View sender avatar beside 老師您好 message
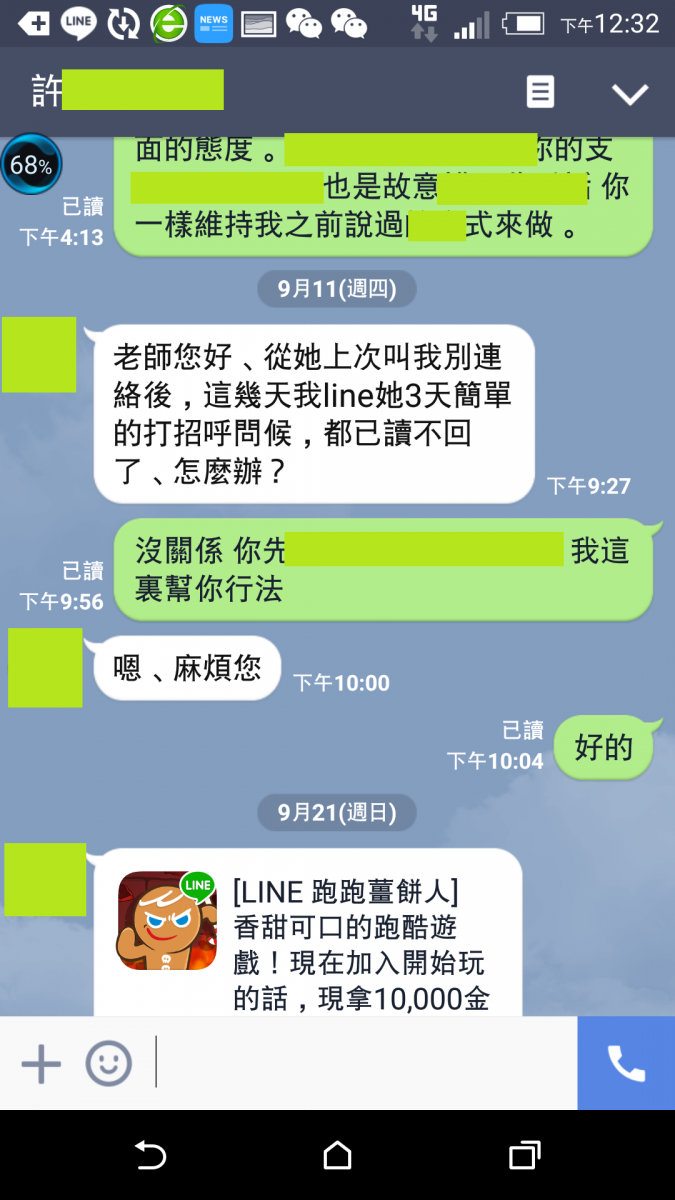The width and height of the screenshot is (675, 1200). coord(40,355)
